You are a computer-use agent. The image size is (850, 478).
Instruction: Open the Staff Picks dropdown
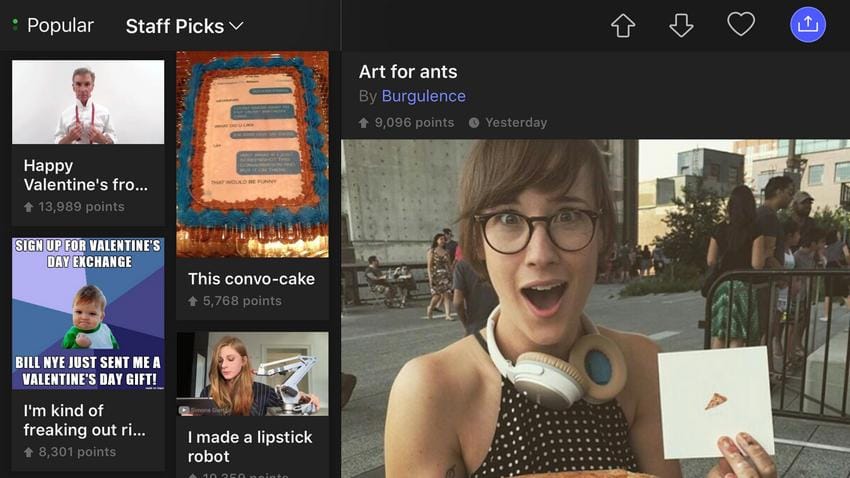[185, 26]
